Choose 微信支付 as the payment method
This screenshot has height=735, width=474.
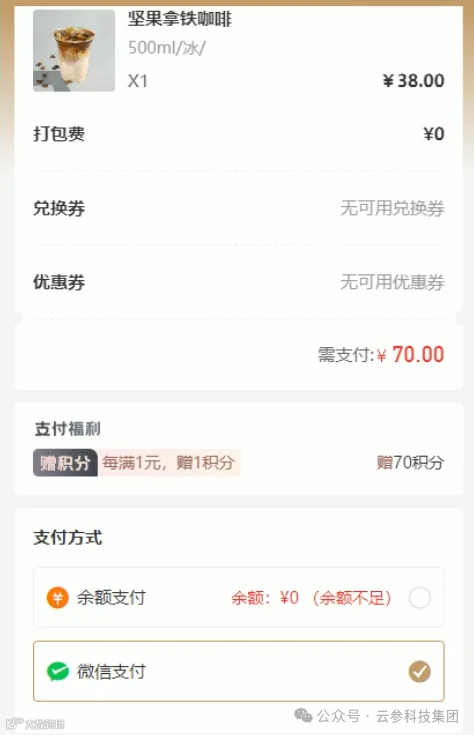click(x=238, y=671)
